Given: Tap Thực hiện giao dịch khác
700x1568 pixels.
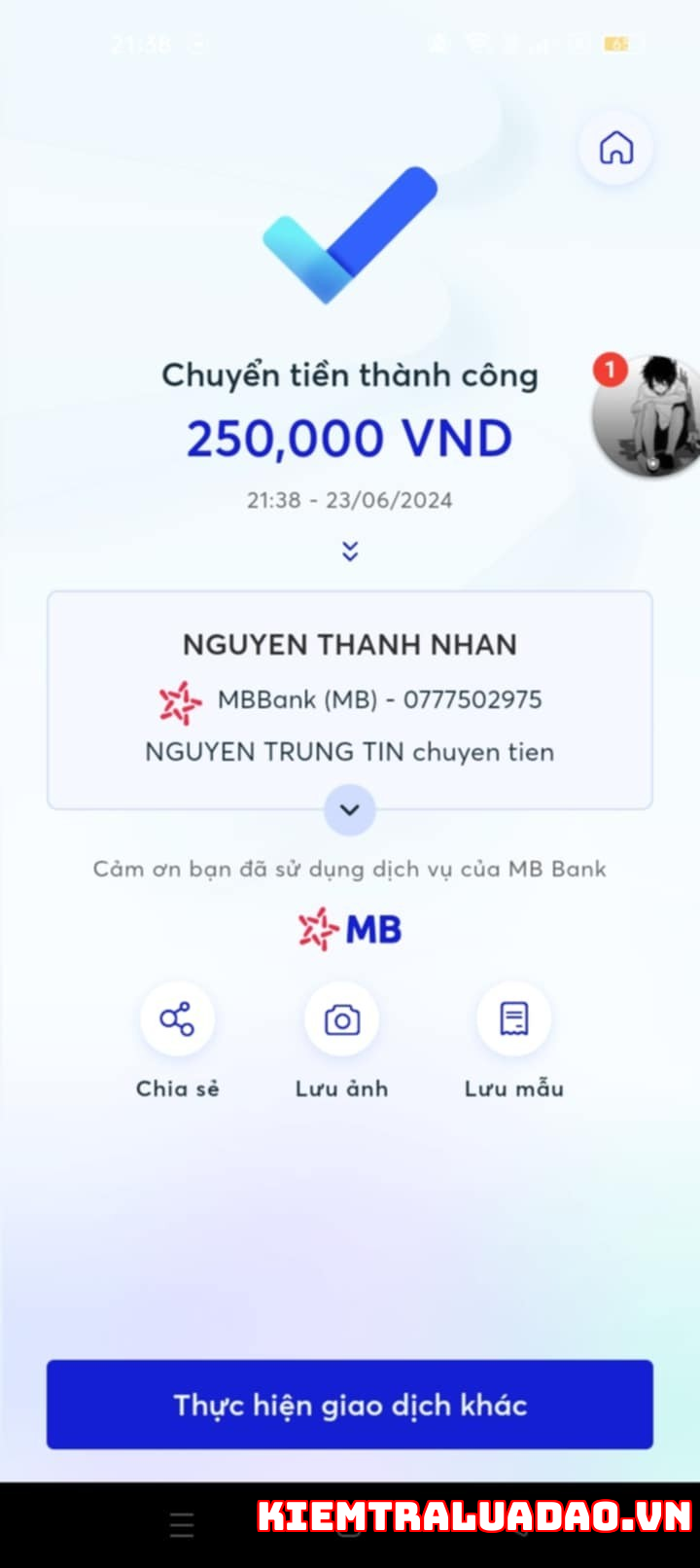Looking at the screenshot, I should click(x=350, y=1405).
